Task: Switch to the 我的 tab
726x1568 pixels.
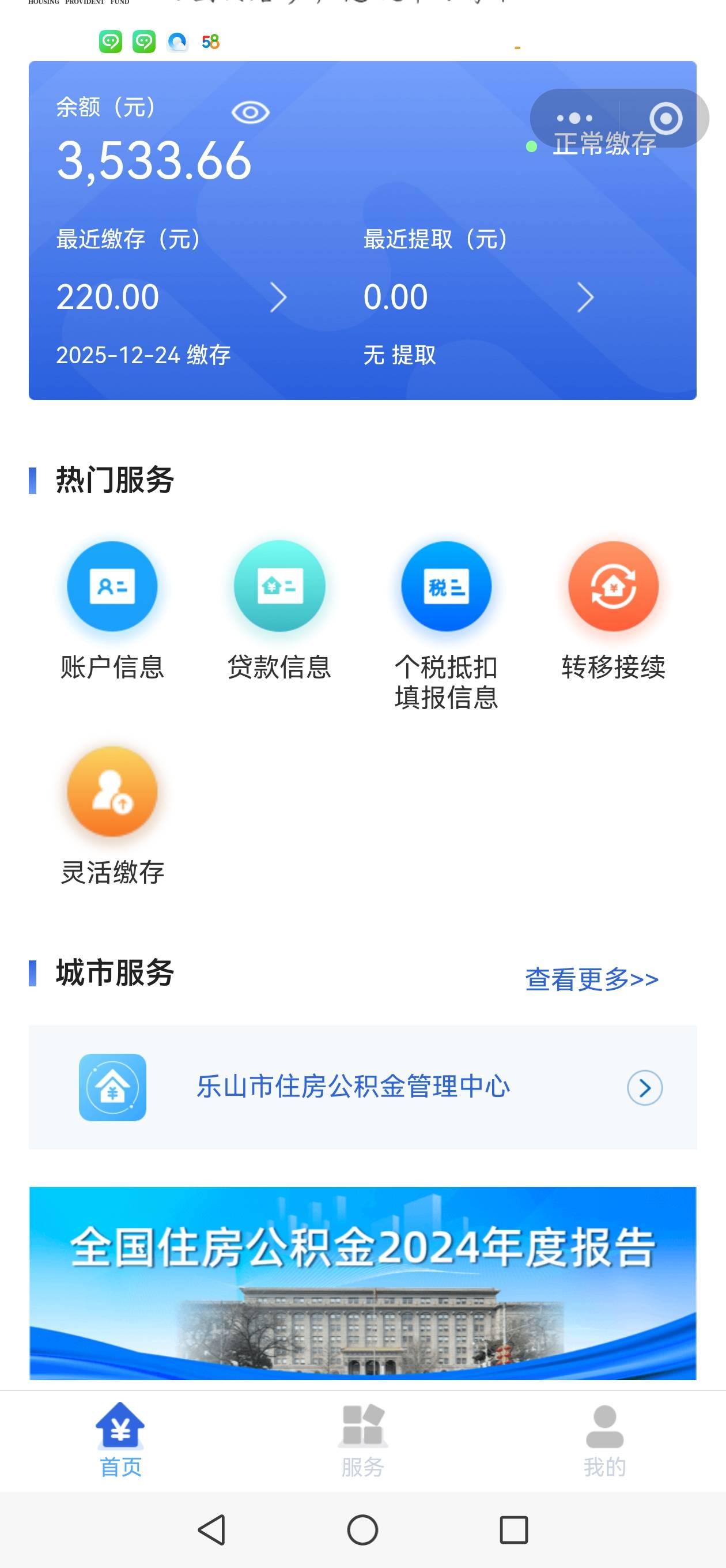Action: (604, 1440)
